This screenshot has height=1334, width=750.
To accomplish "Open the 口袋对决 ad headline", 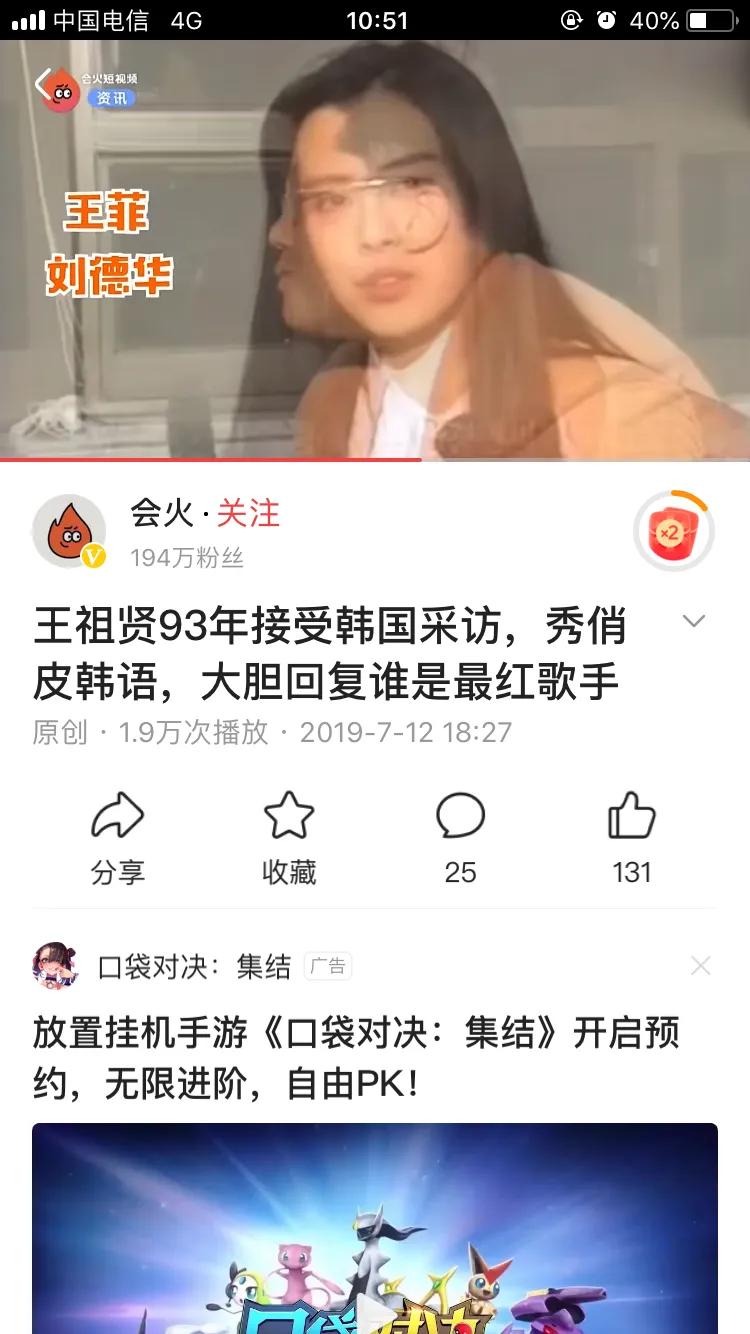I will click(356, 1058).
